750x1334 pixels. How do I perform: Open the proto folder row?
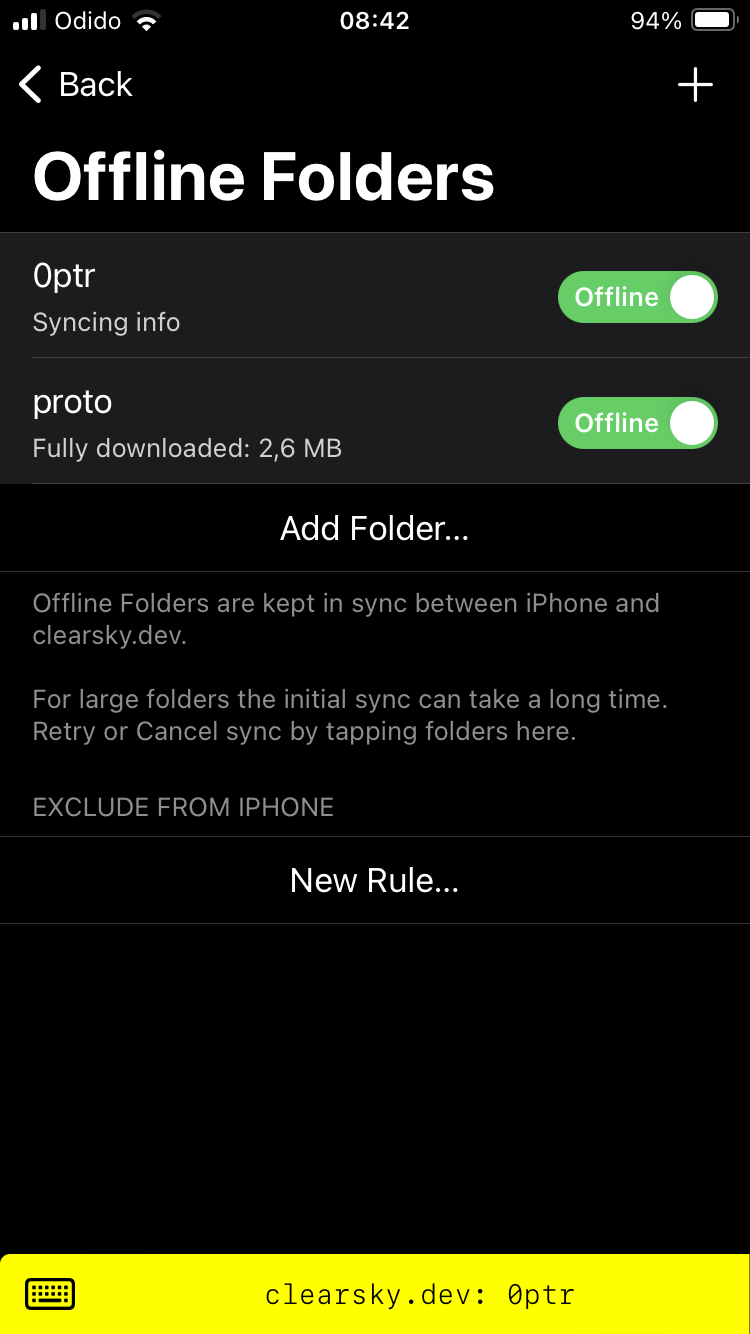pyautogui.click(x=375, y=422)
